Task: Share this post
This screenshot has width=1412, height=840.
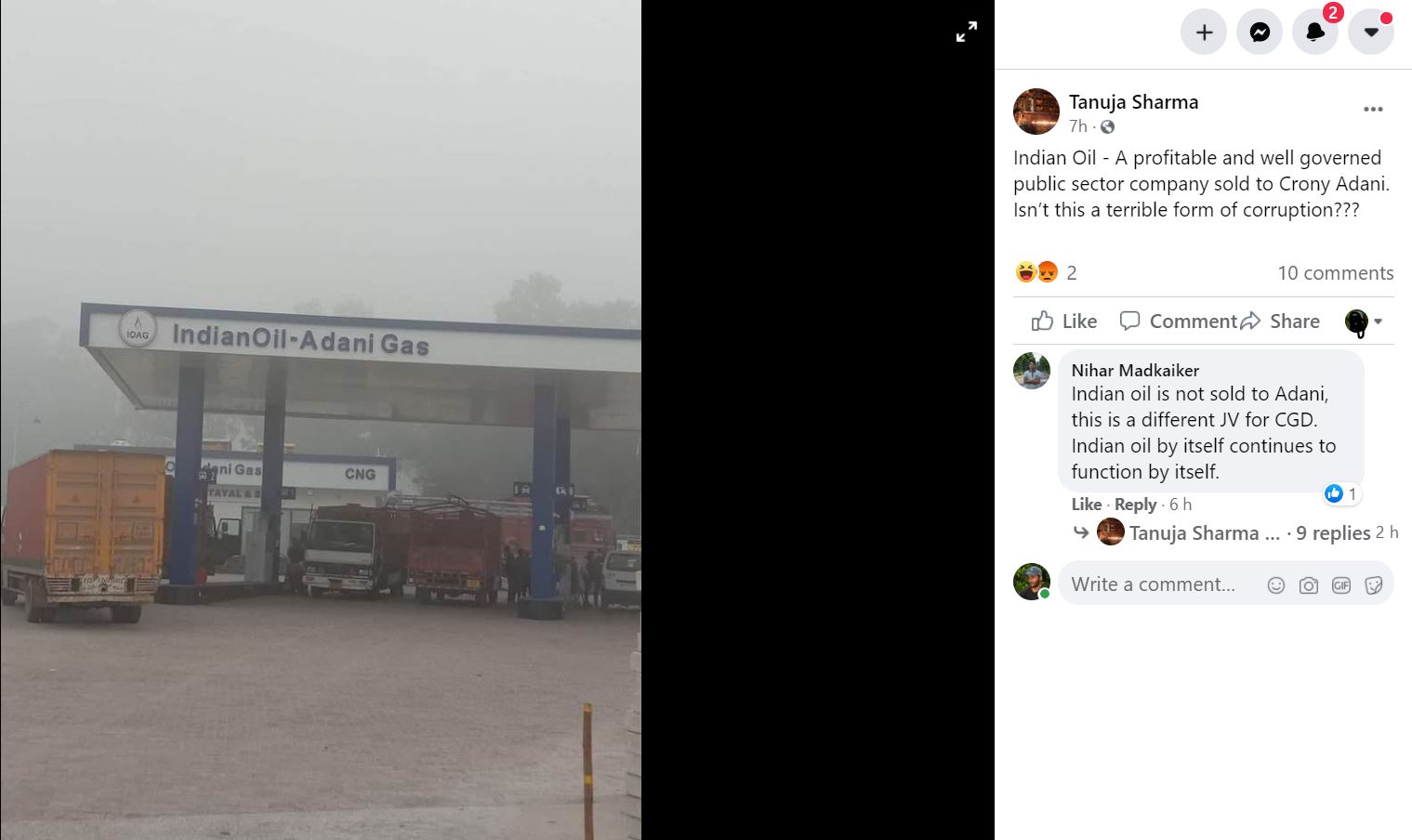Action: point(1281,322)
